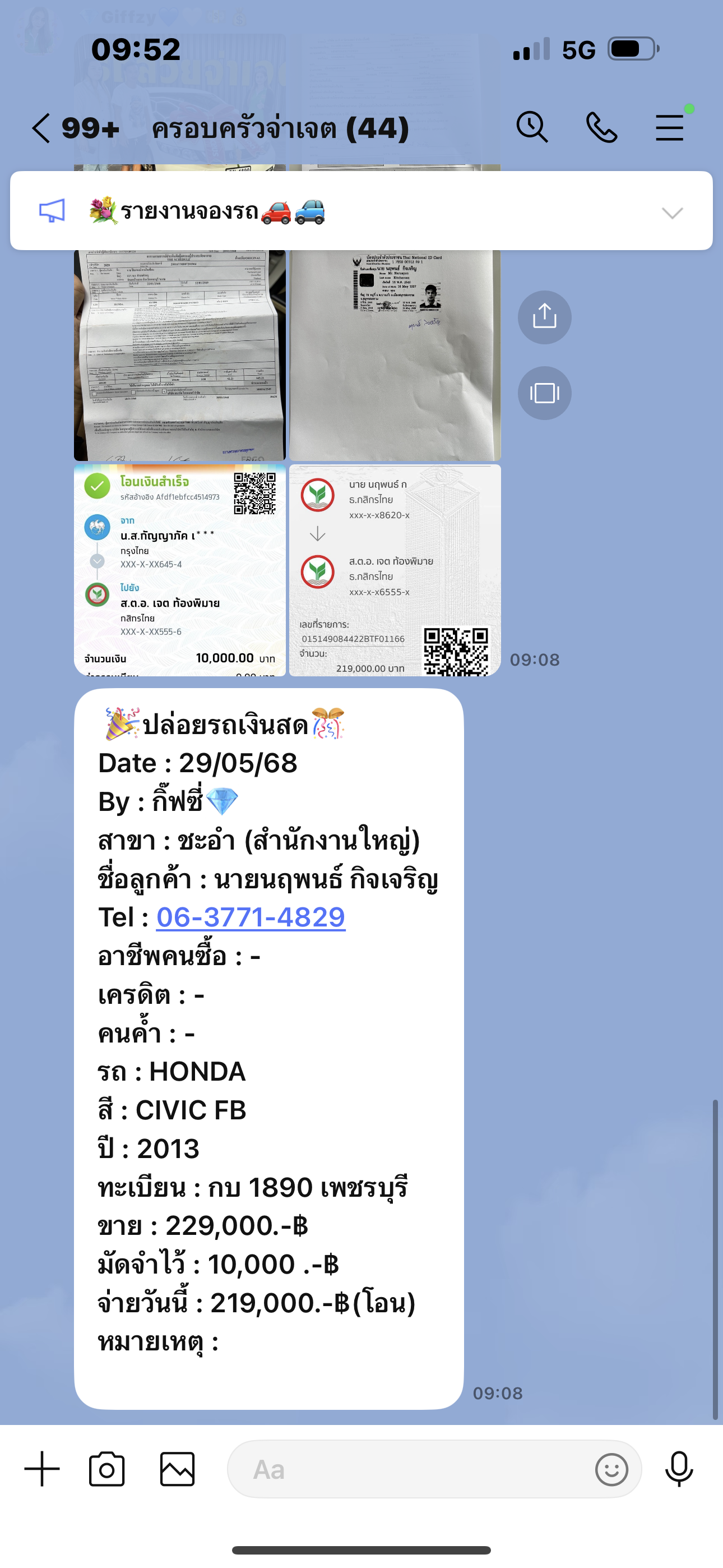
Task: Share the photo set
Action: tap(544, 317)
